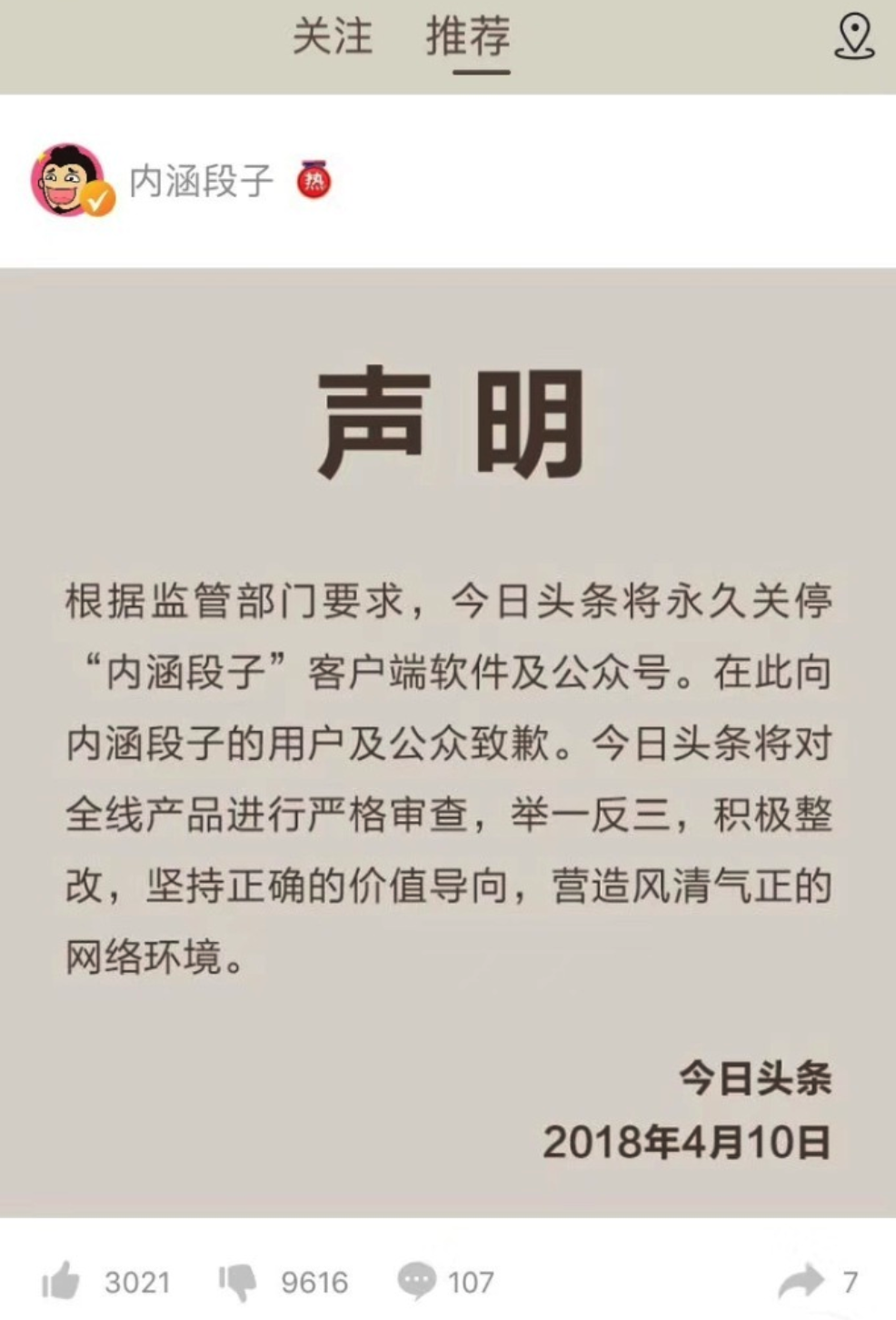Select the 推荐 tab
The image size is (896, 1320).
468,38
